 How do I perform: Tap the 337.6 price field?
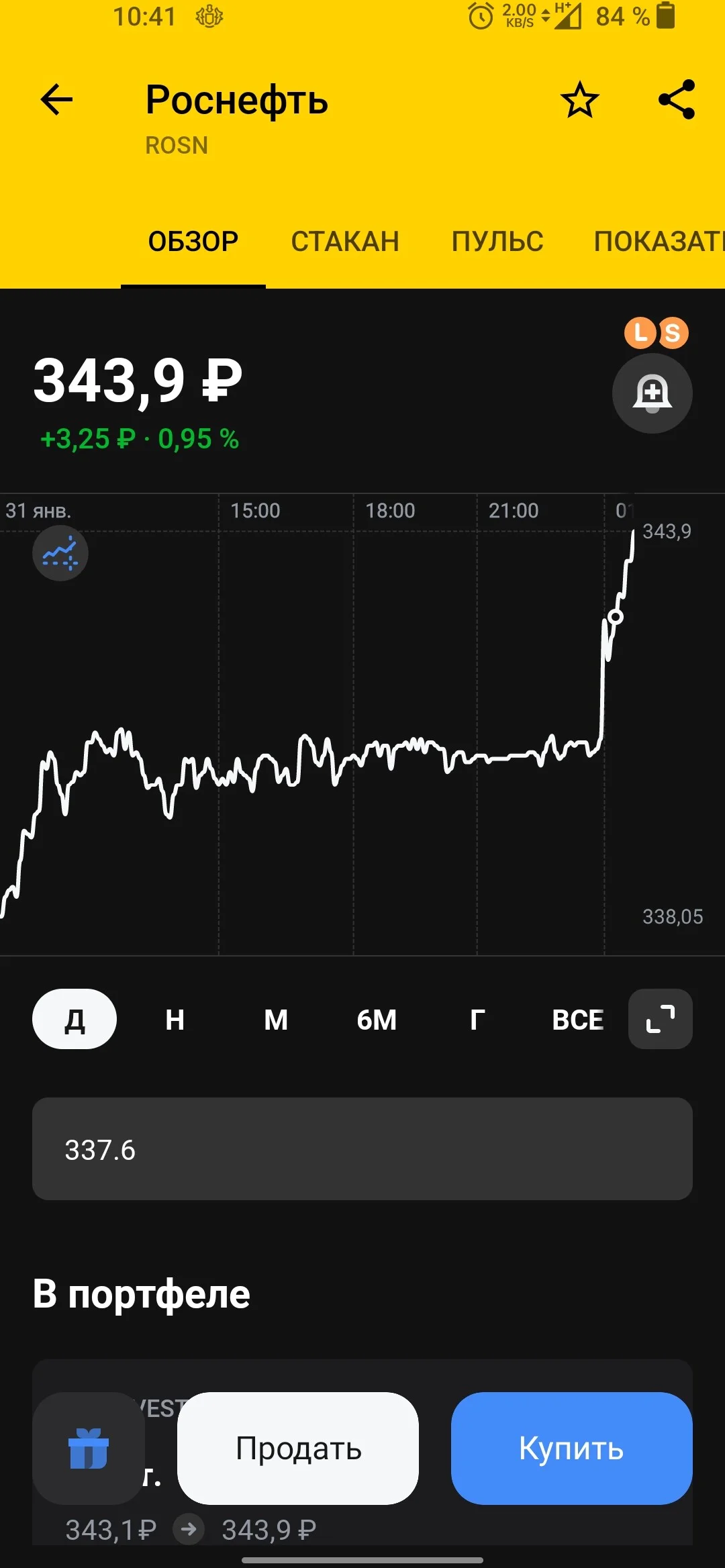click(362, 1149)
